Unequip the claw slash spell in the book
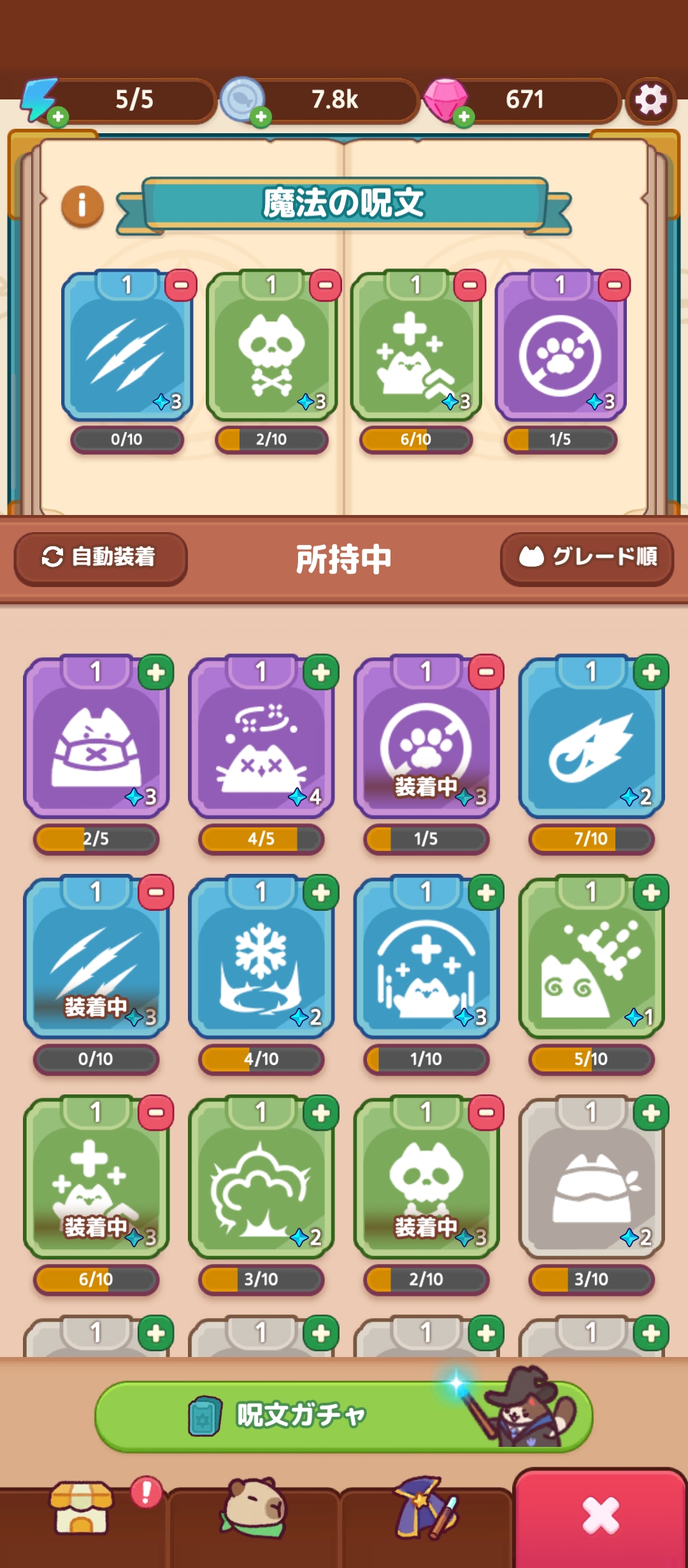688x1568 pixels. pos(181,285)
